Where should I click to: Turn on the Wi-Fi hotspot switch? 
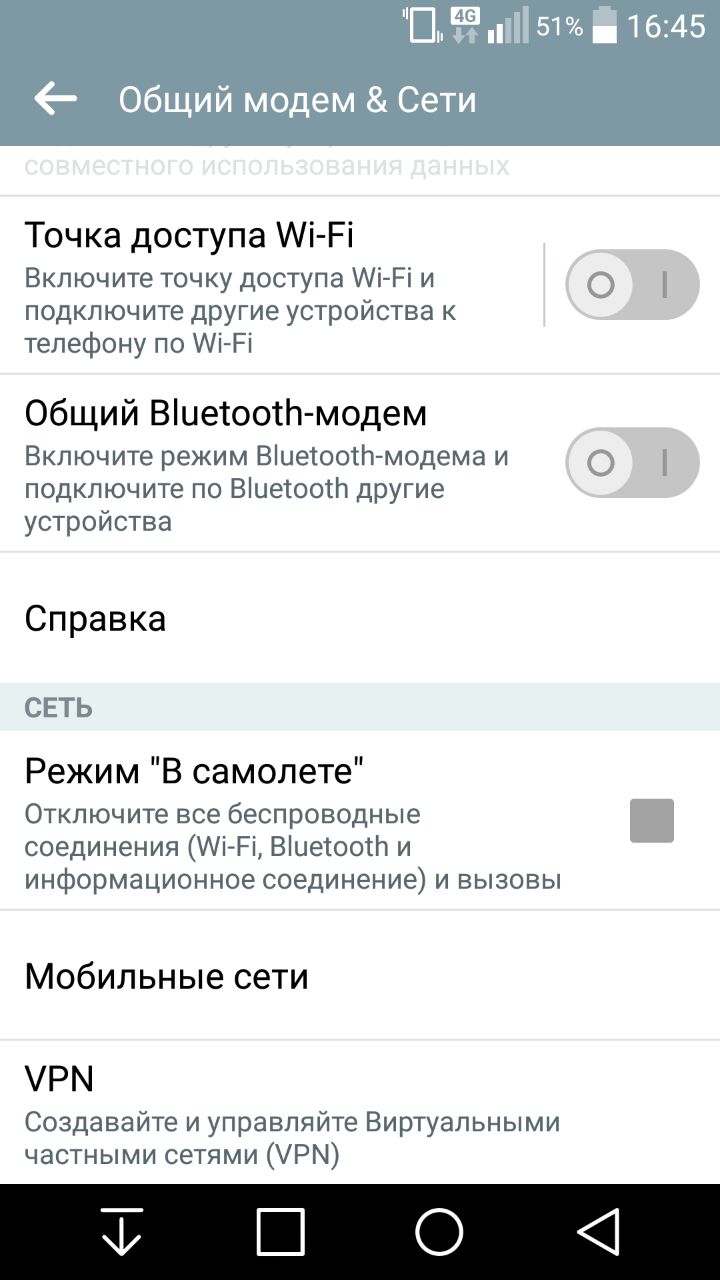click(x=632, y=285)
